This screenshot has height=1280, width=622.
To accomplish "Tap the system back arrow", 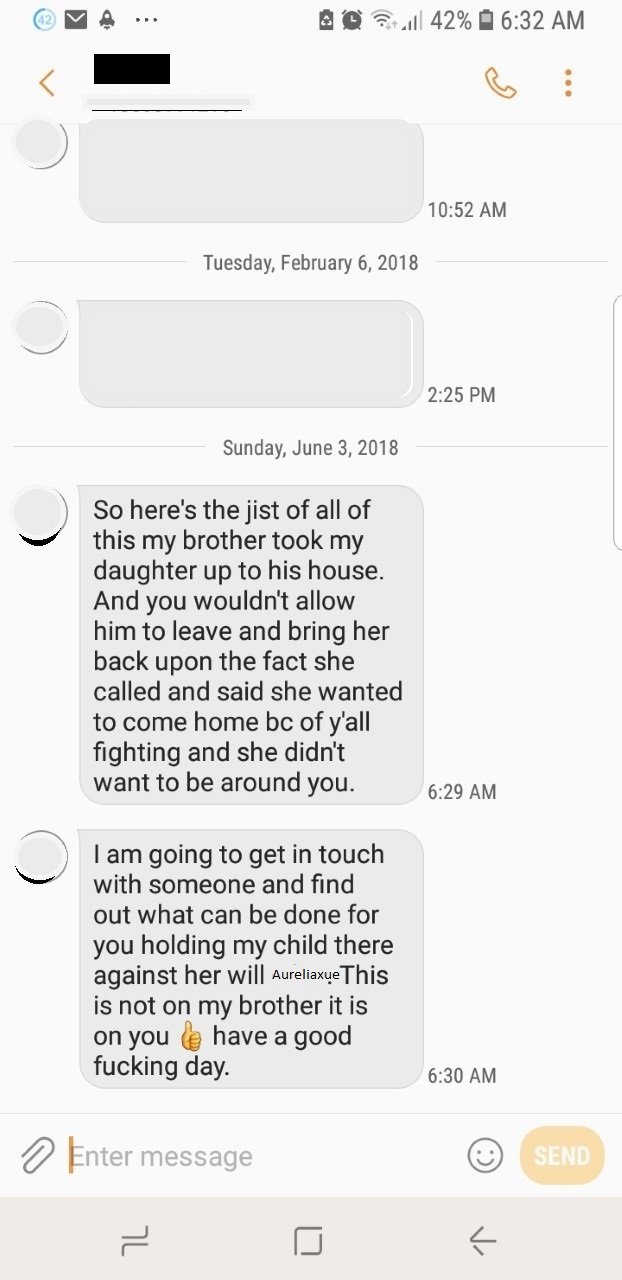I will coord(483,1241).
